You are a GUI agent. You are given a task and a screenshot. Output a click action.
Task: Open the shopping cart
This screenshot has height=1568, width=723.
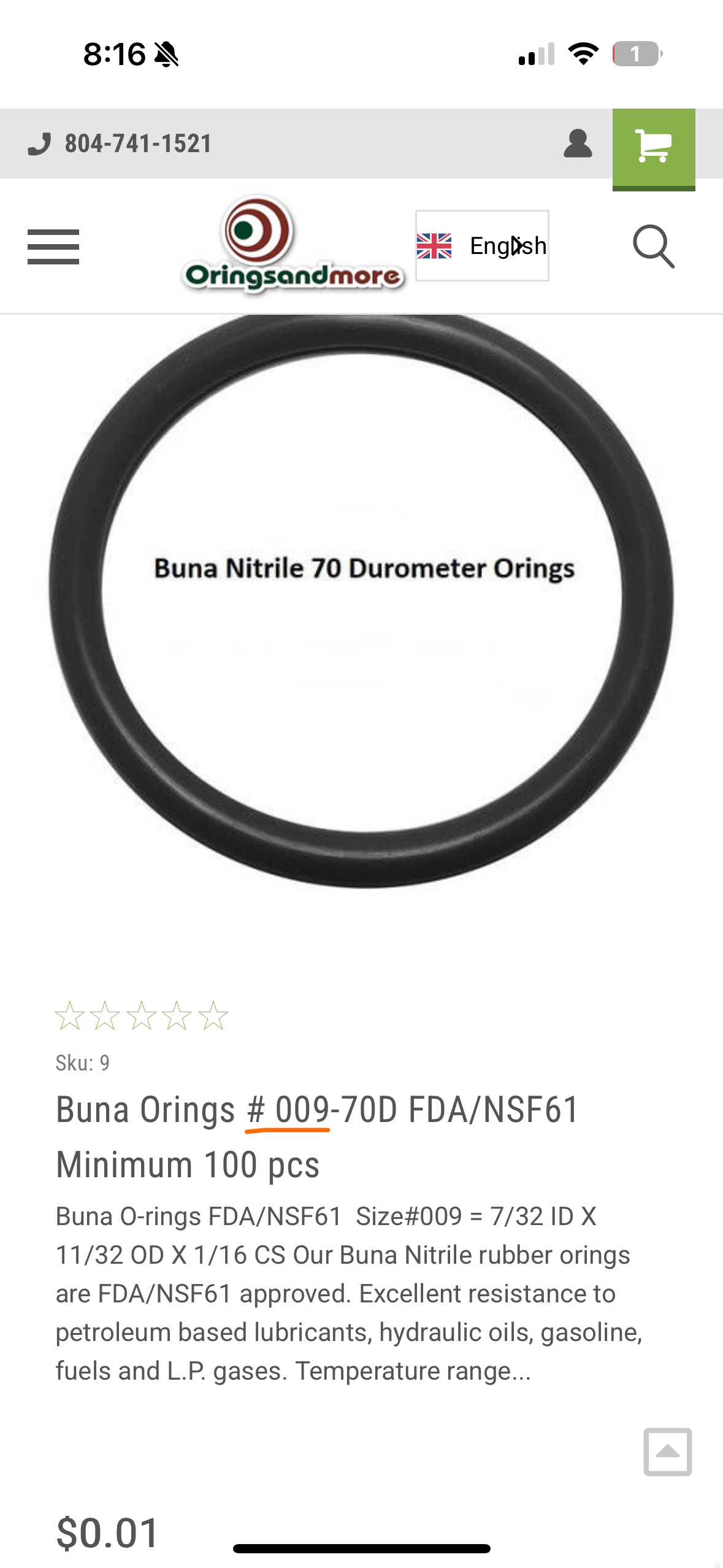pyautogui.click(x=653, y=147)
